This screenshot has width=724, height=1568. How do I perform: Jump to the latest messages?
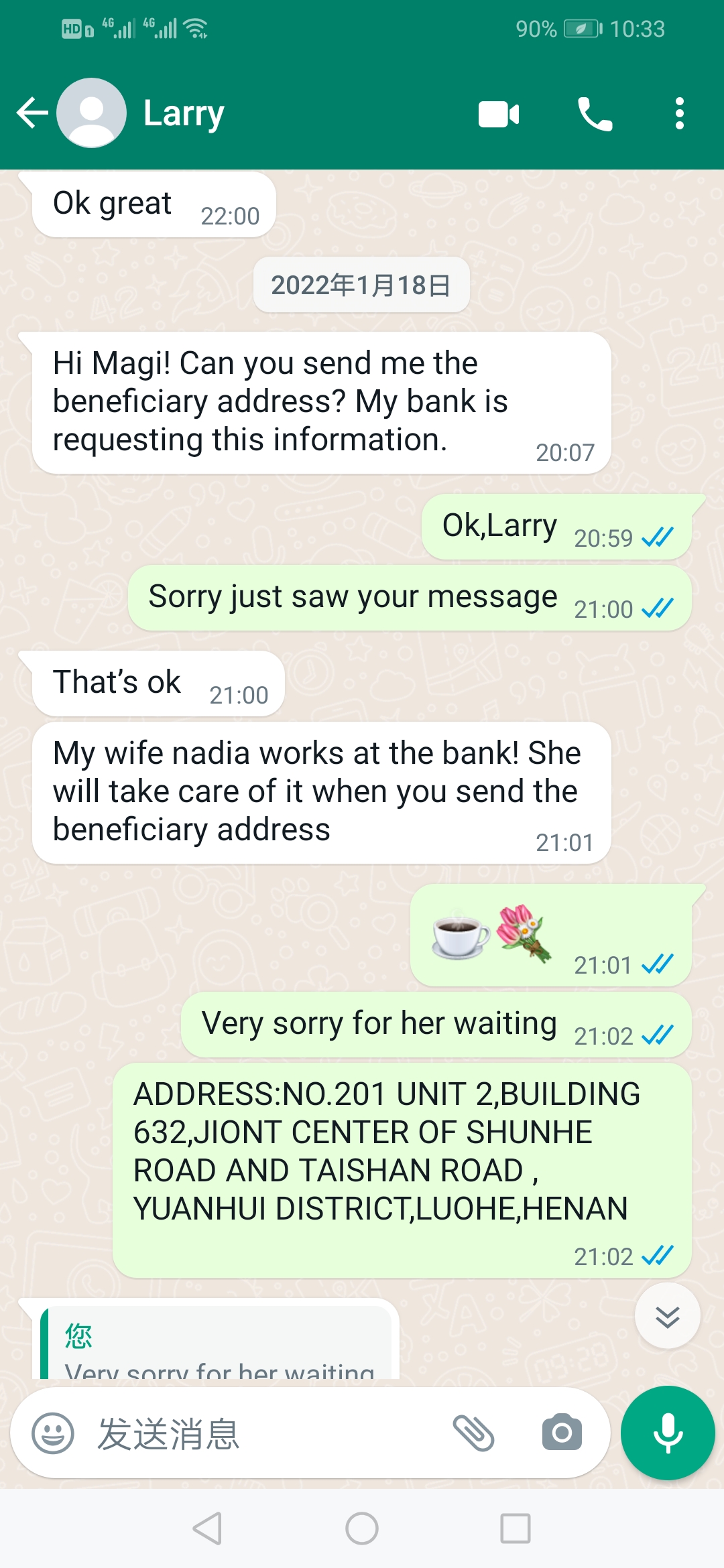667,1316
